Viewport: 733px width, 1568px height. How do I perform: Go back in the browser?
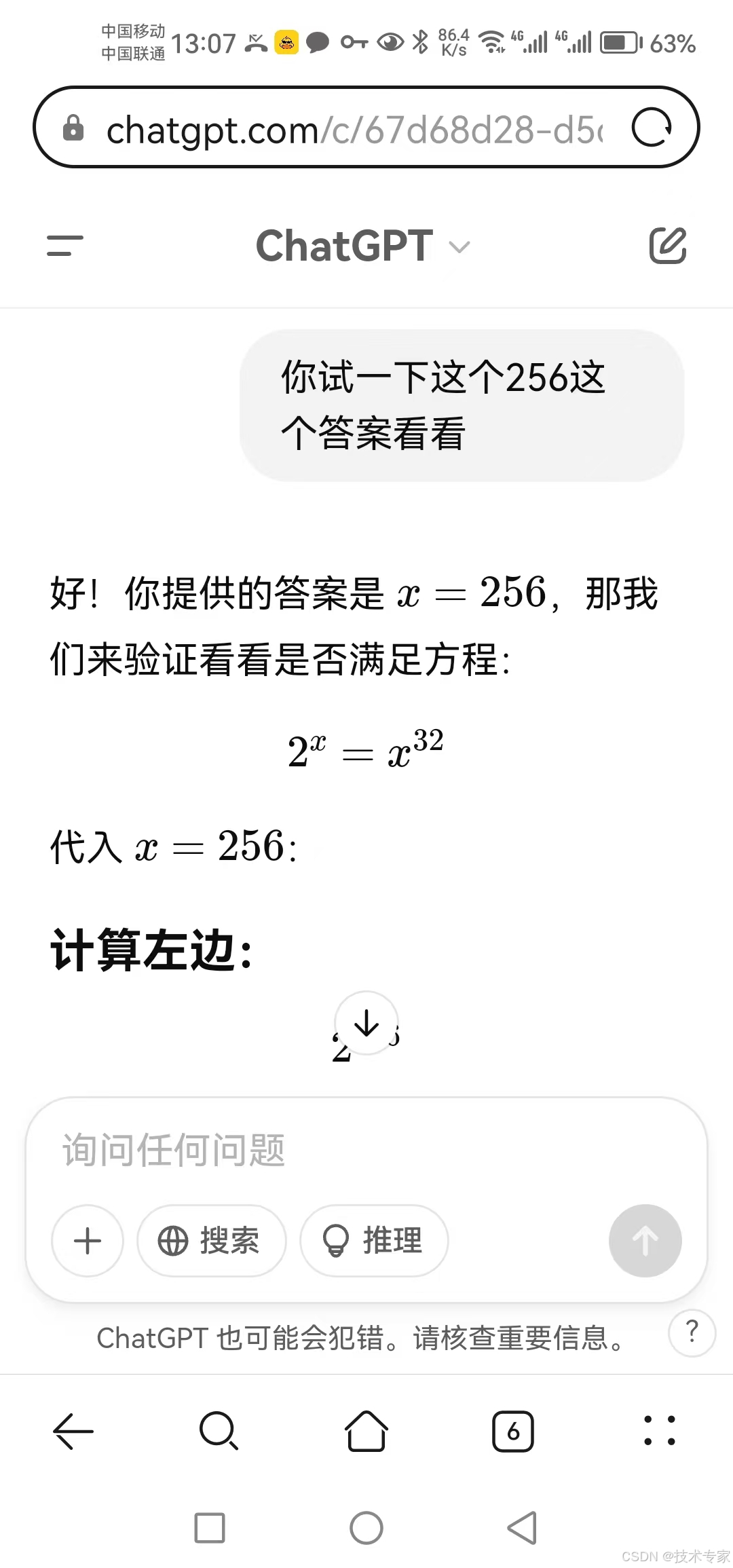(73, 1431)
